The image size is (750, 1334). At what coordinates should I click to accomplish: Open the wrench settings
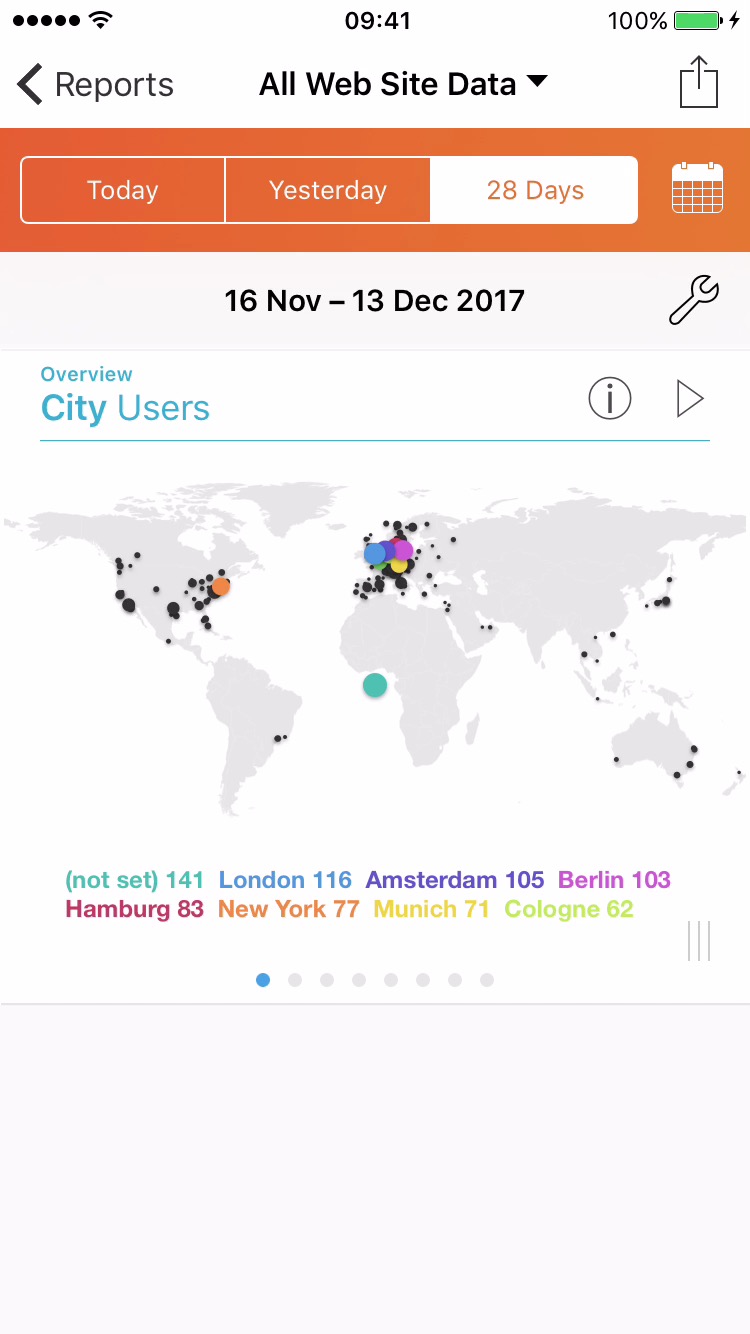pos(693,301)
